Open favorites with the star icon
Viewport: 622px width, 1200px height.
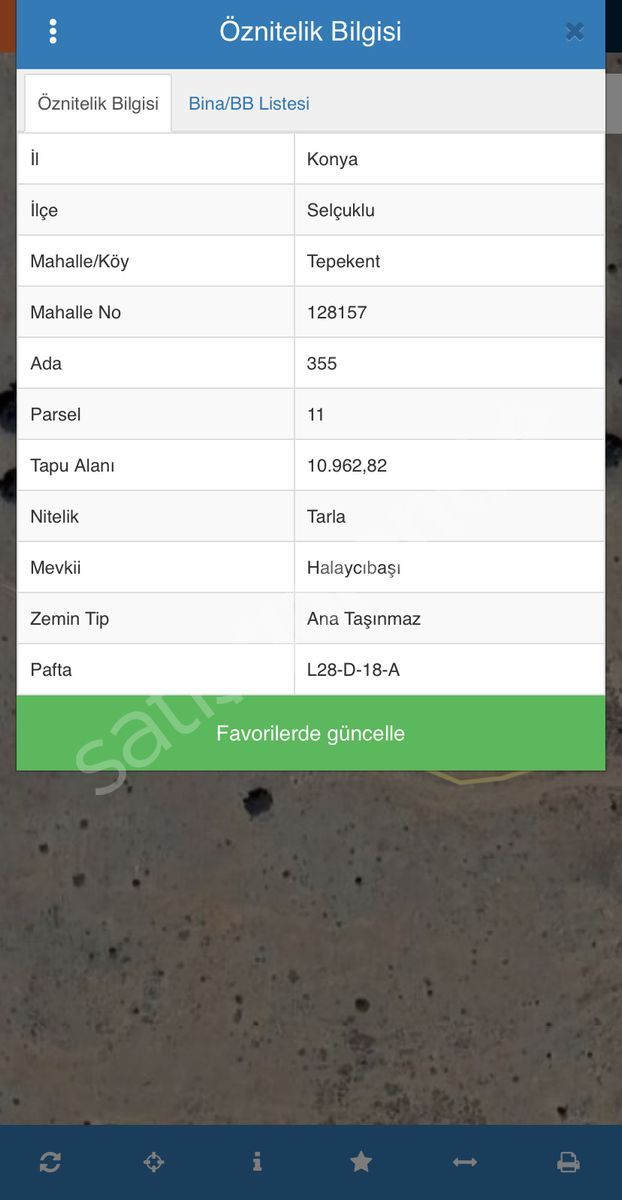point(361,1161)
